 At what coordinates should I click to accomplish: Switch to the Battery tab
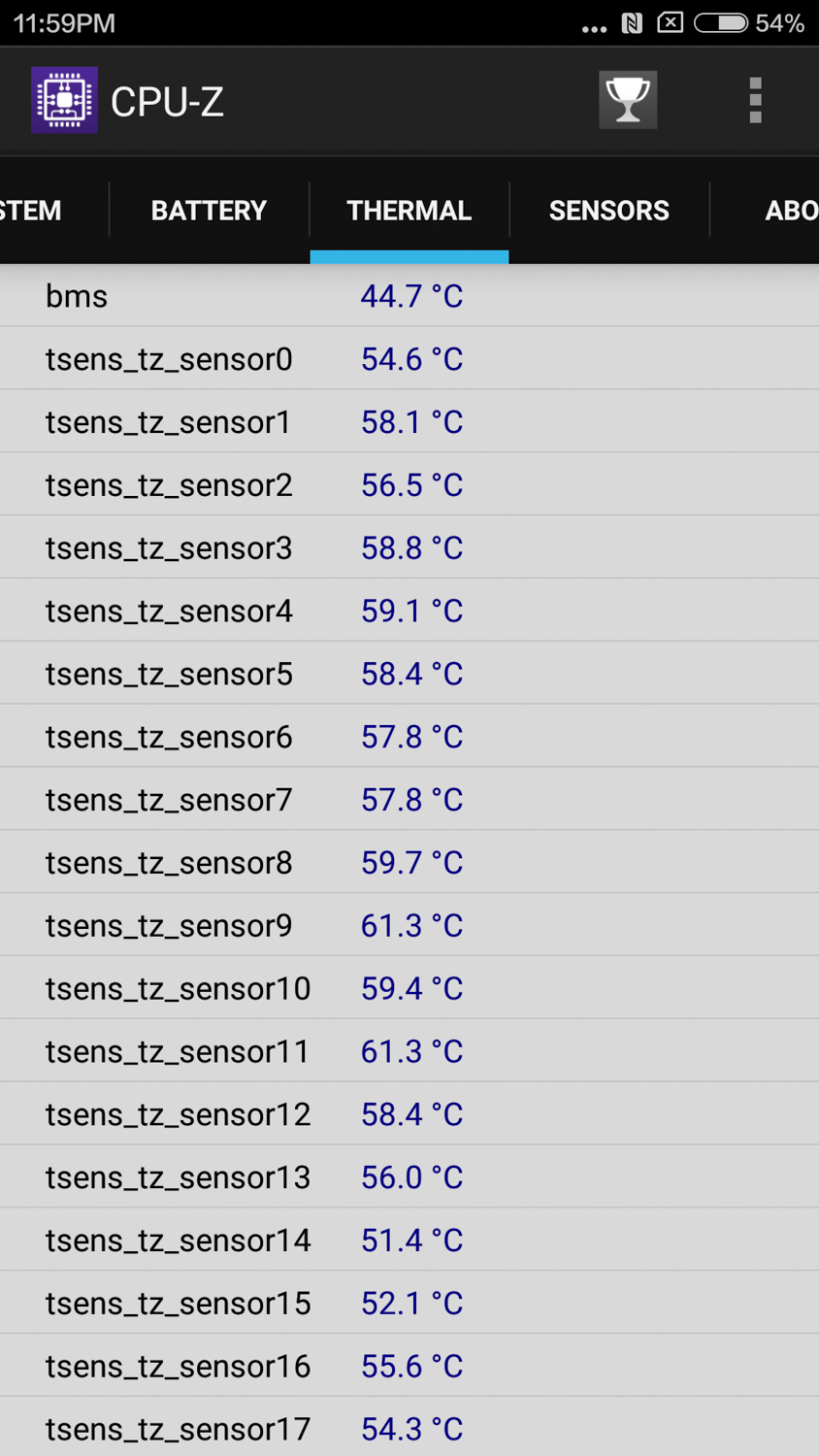click(209, 211)
